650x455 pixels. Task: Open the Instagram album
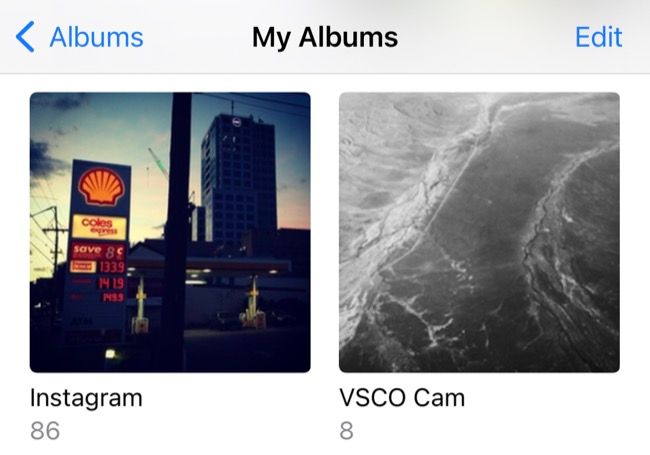tap(170, 232)
